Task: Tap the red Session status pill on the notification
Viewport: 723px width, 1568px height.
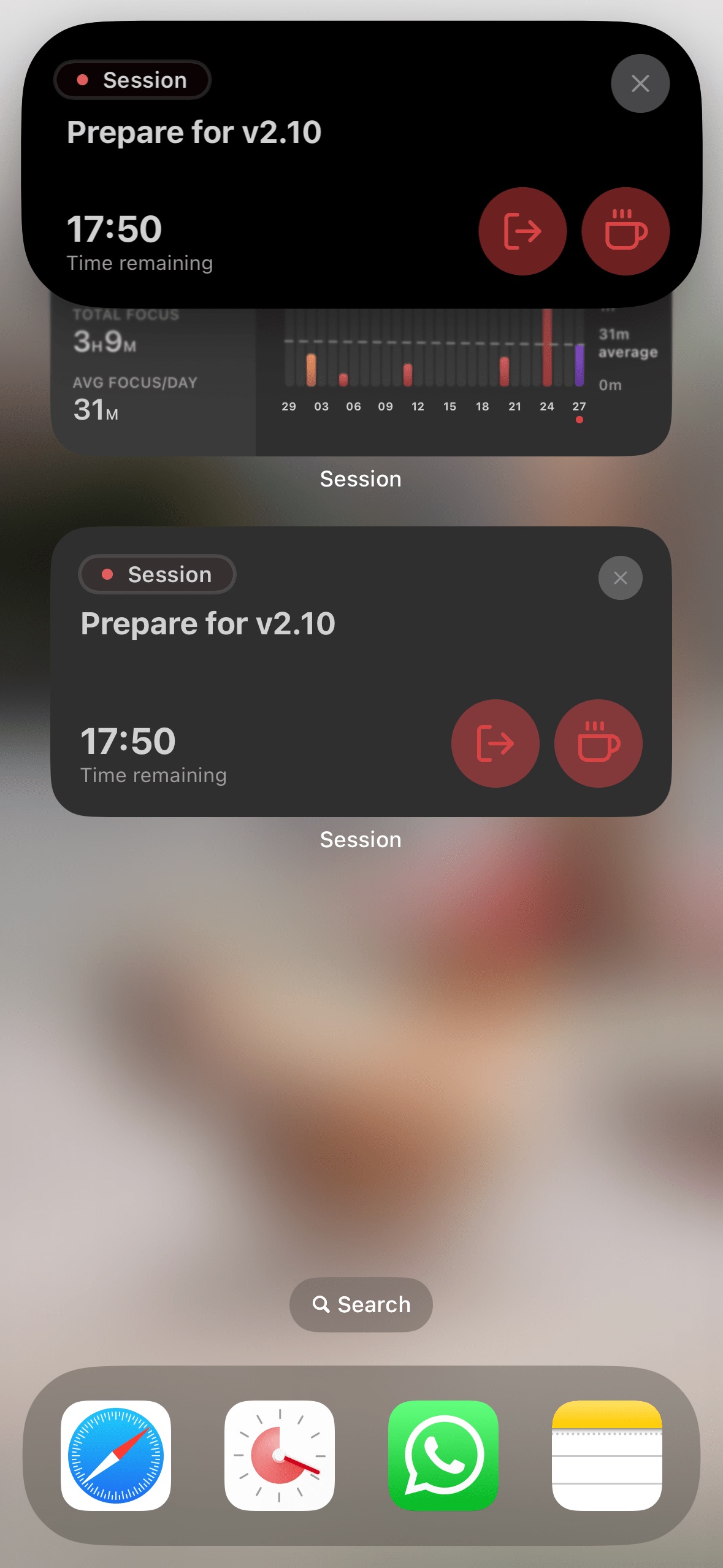Action: point(132,80)
